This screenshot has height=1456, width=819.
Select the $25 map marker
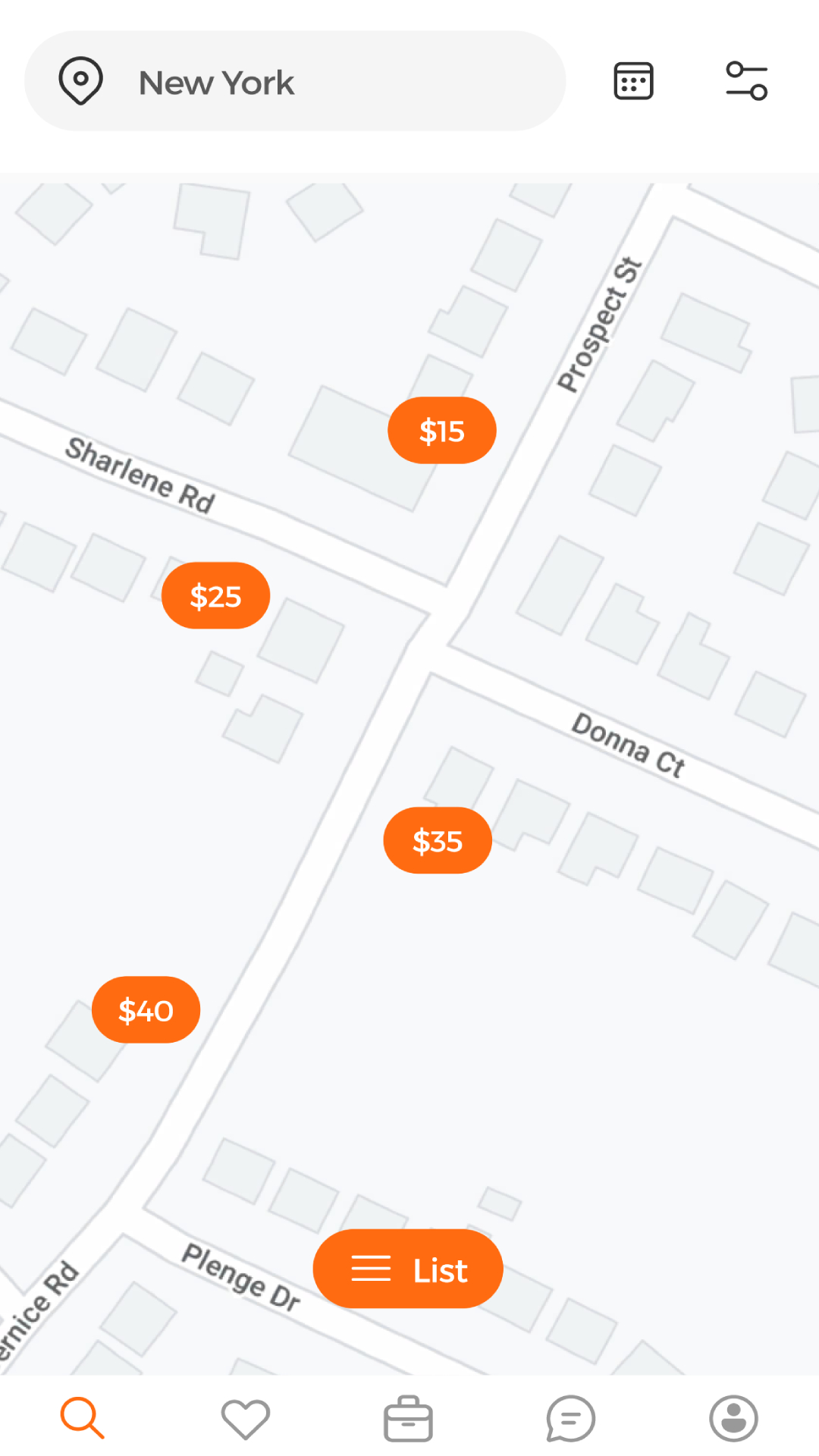point(215,596)
